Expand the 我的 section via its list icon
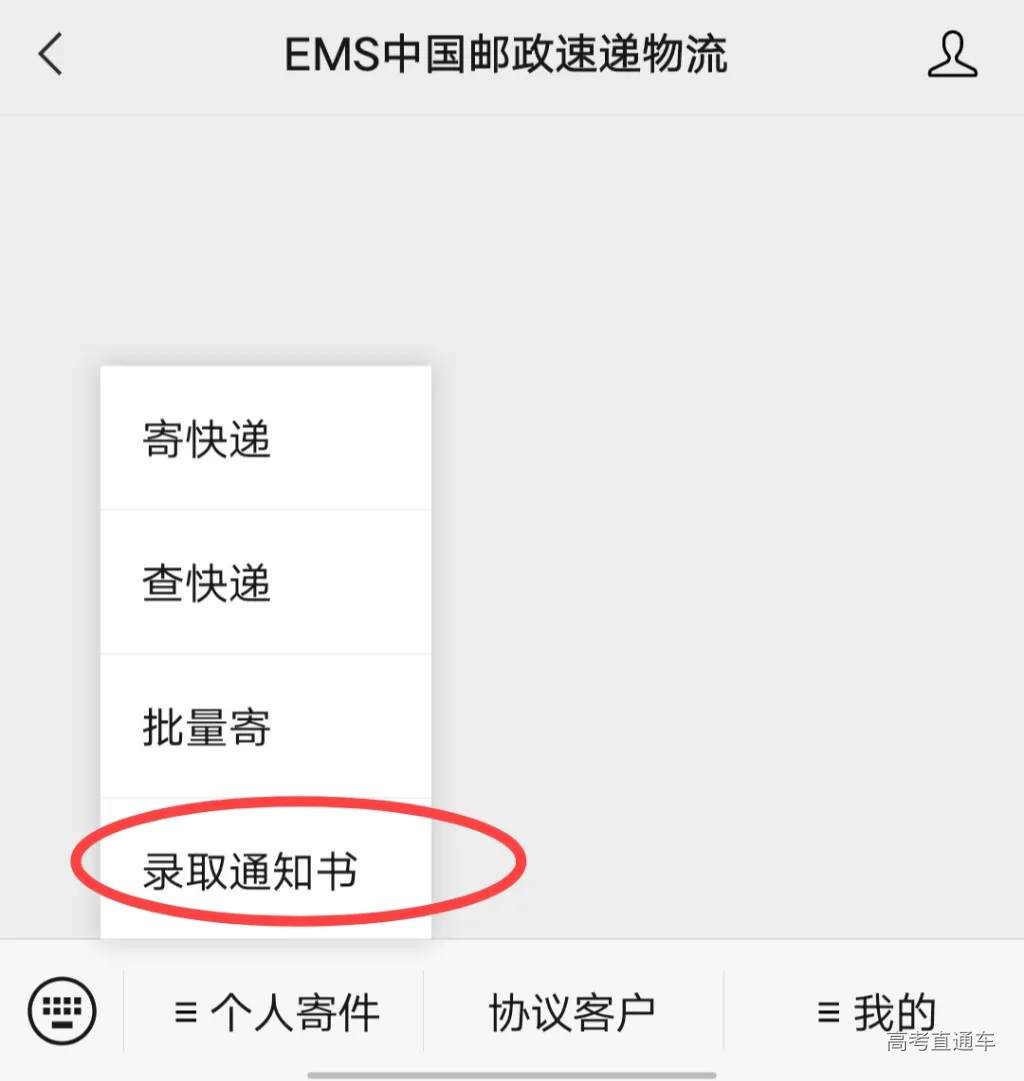 click(x=827, y=1012)
